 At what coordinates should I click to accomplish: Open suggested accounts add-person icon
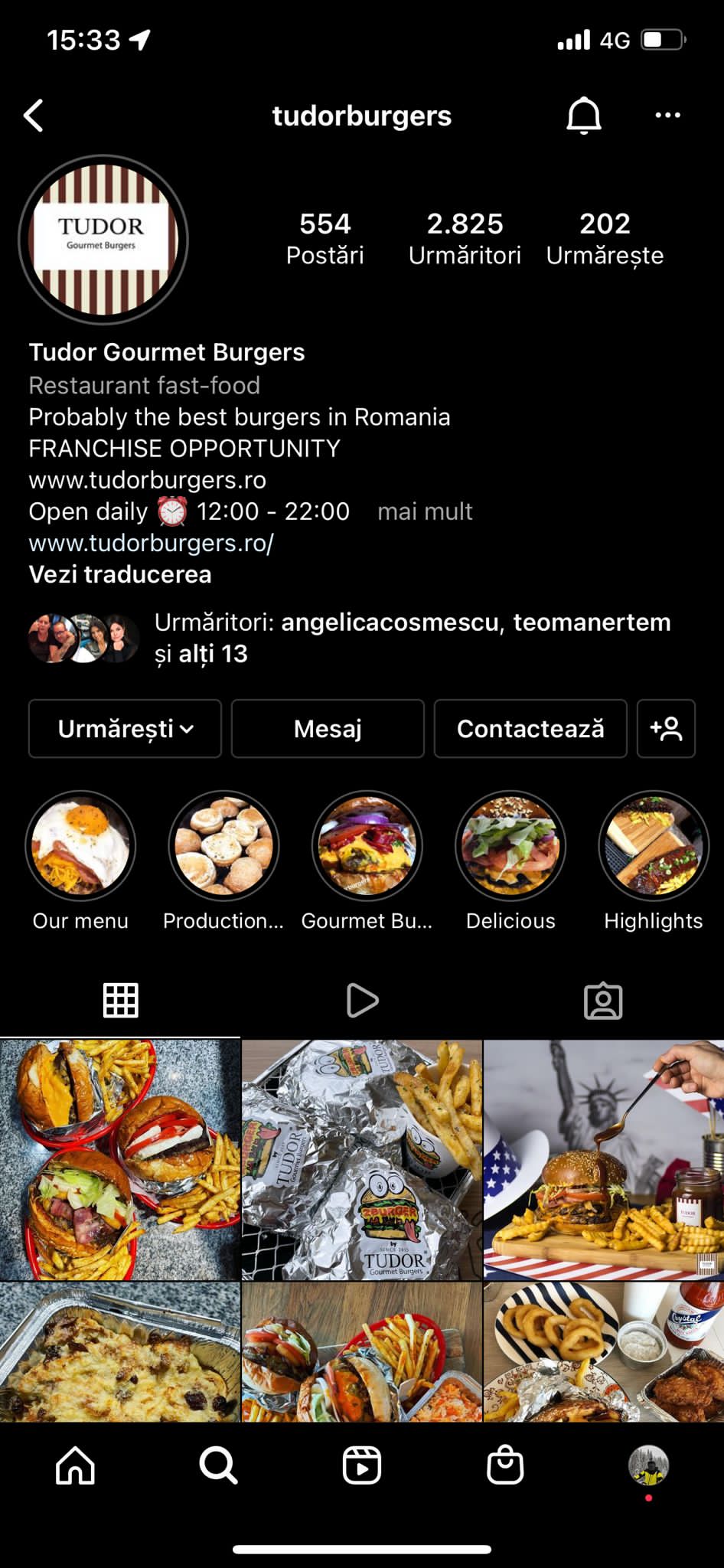click(x=666, y=729)
